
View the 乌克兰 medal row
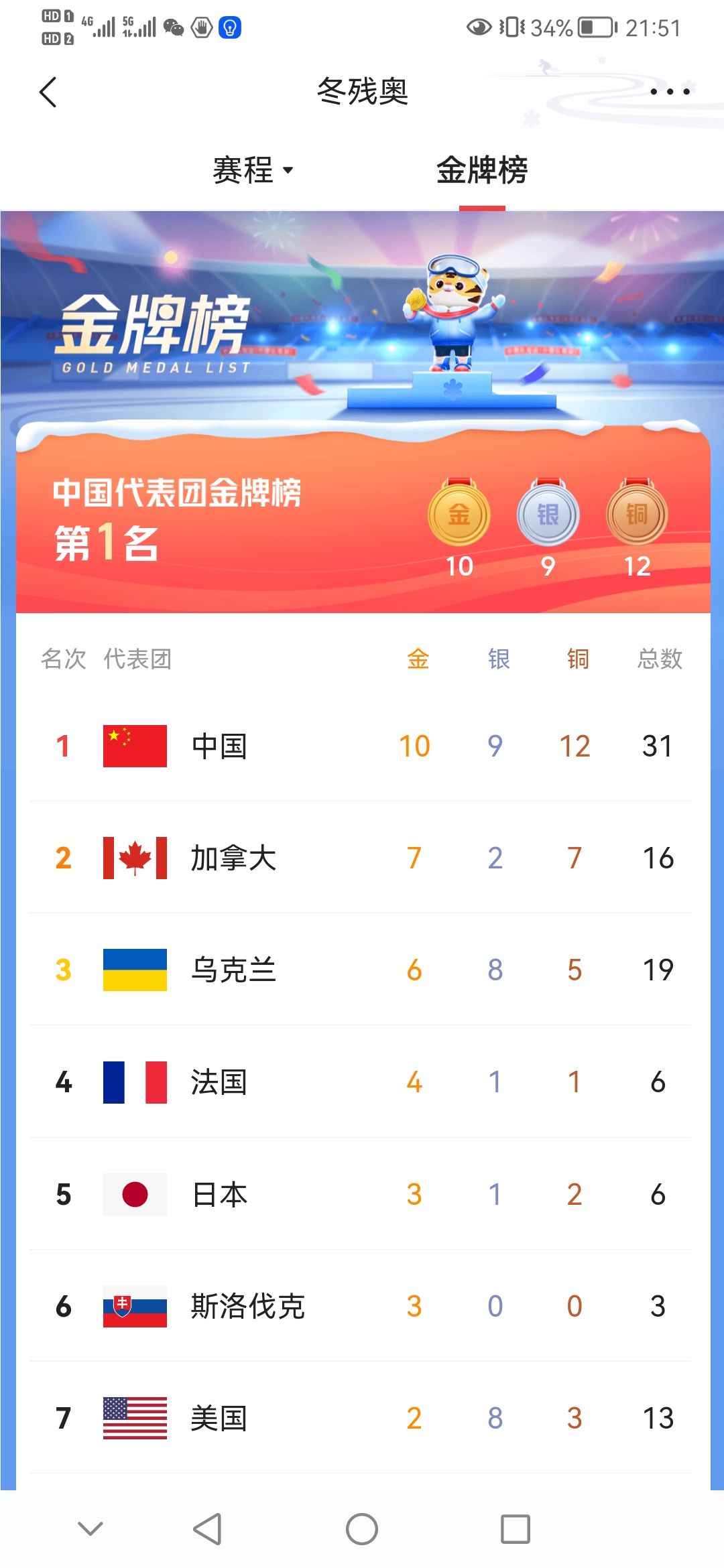pyautogui.click(x=361, y=970)
